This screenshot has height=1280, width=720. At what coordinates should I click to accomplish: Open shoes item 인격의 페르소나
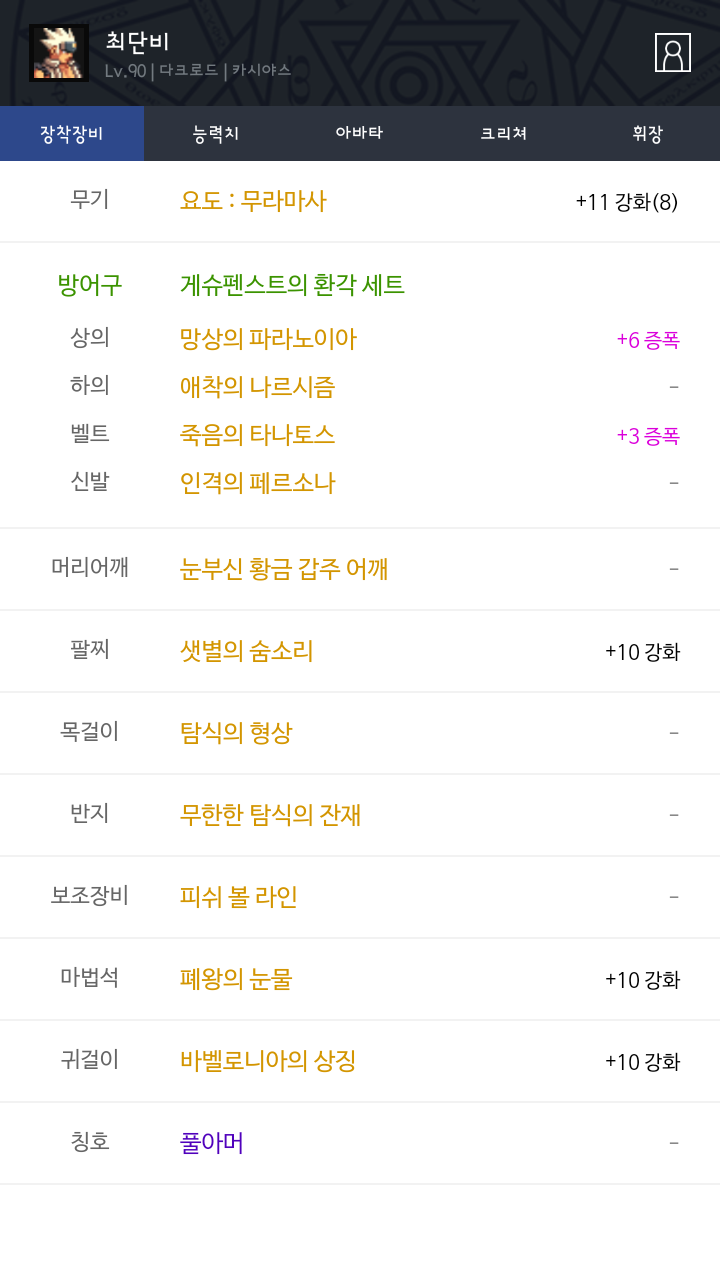click(257, 483)
